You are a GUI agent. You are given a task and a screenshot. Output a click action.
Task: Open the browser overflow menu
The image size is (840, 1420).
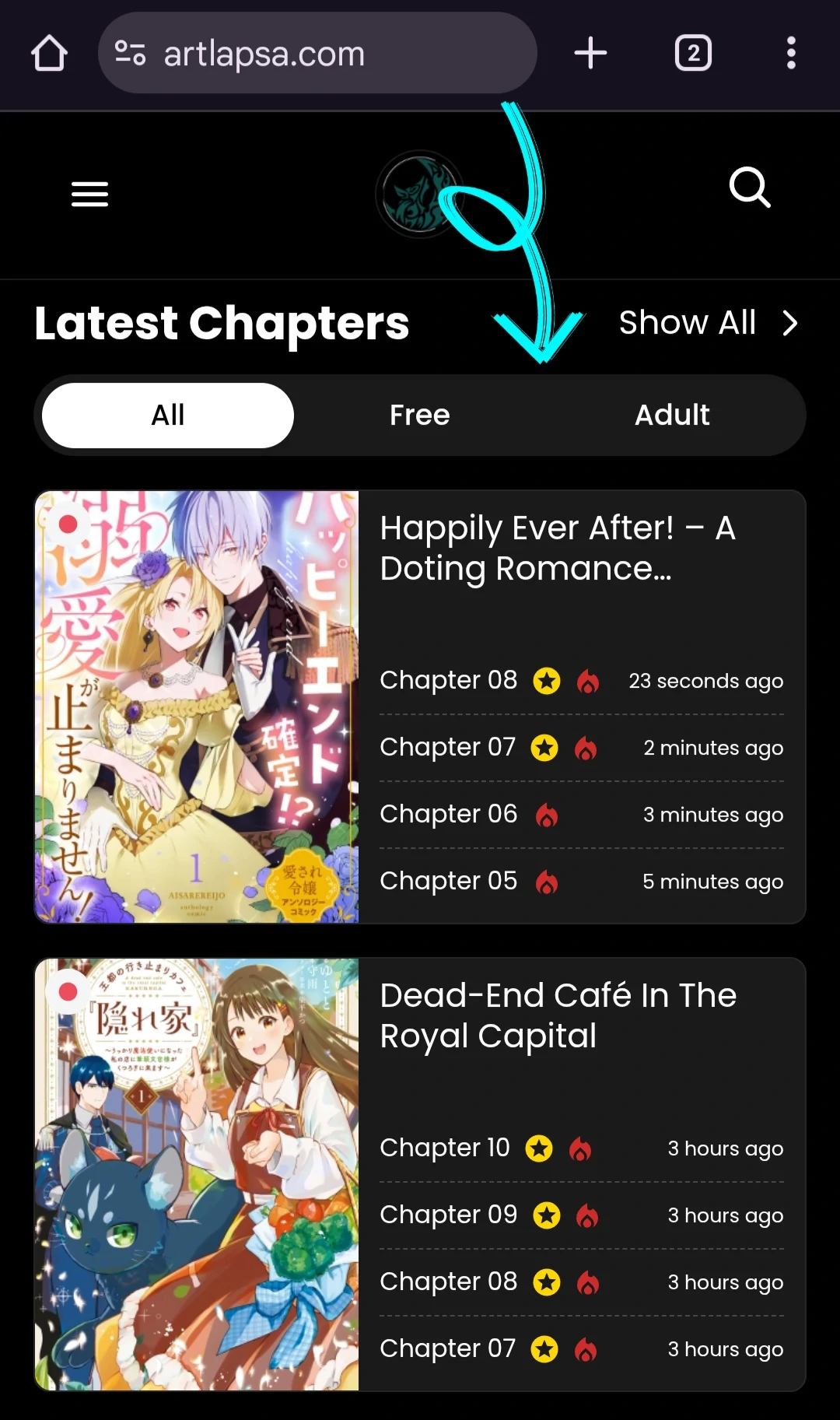click(791, 52)
